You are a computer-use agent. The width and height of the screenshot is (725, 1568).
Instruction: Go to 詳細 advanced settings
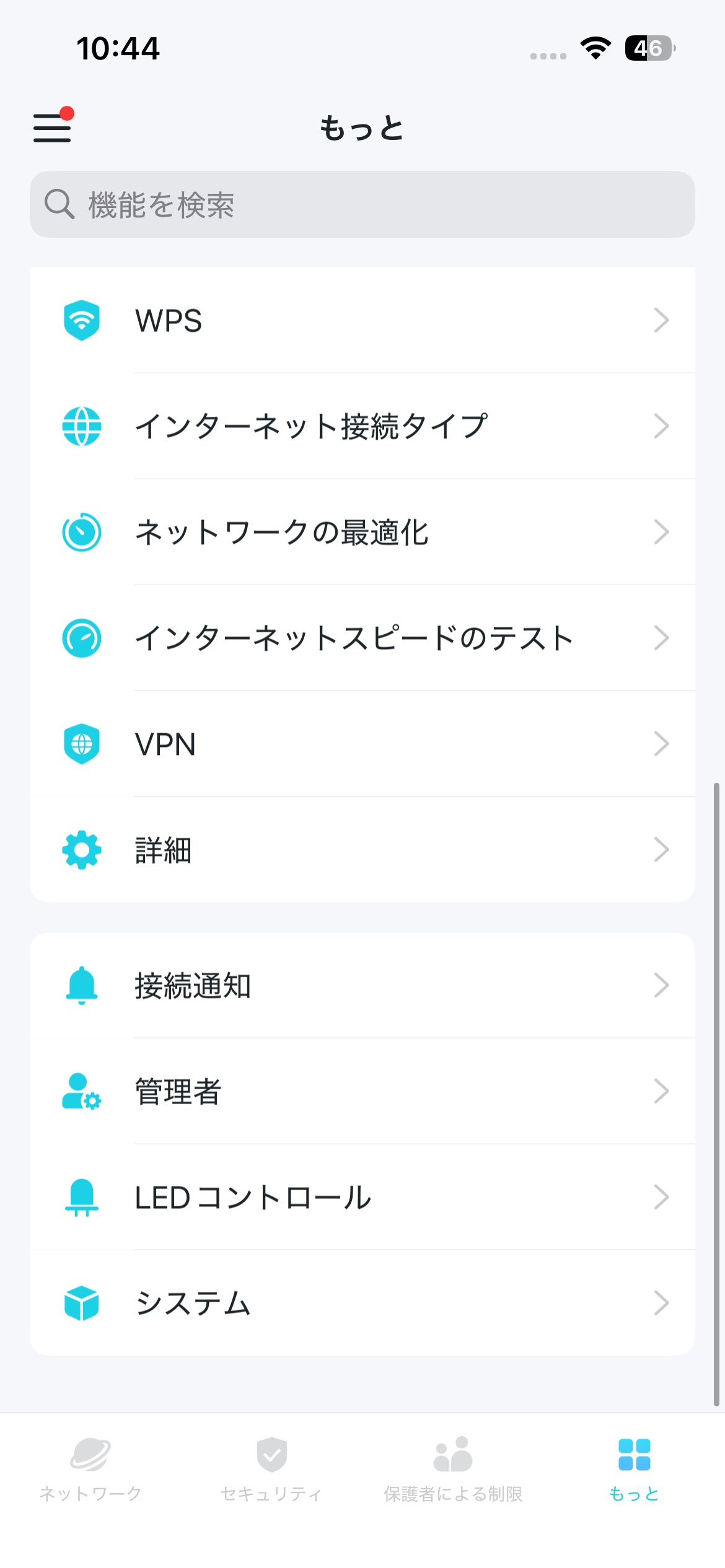click(362, 850)
